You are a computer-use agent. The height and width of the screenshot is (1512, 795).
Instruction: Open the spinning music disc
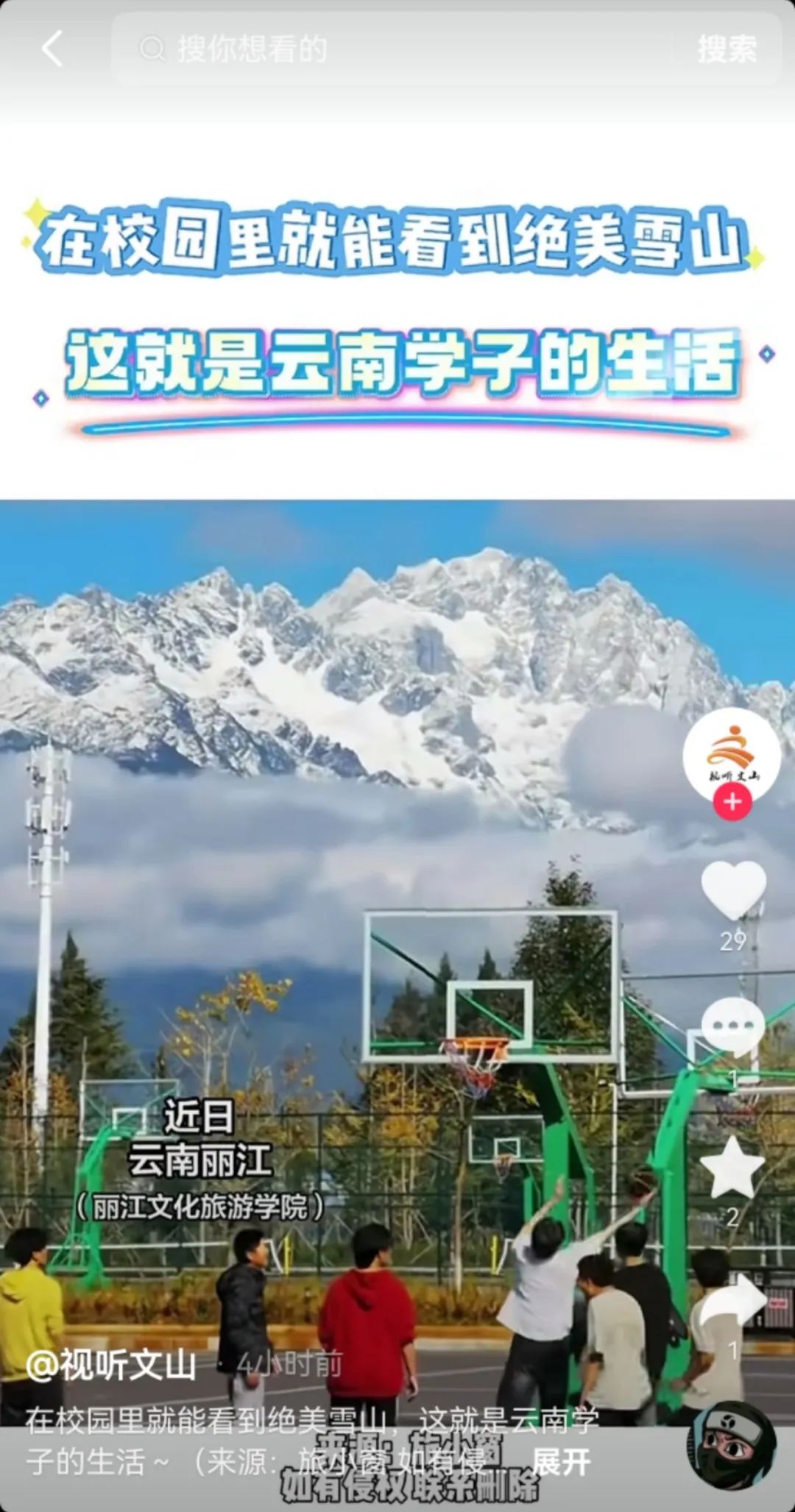tap(731, 1445)
